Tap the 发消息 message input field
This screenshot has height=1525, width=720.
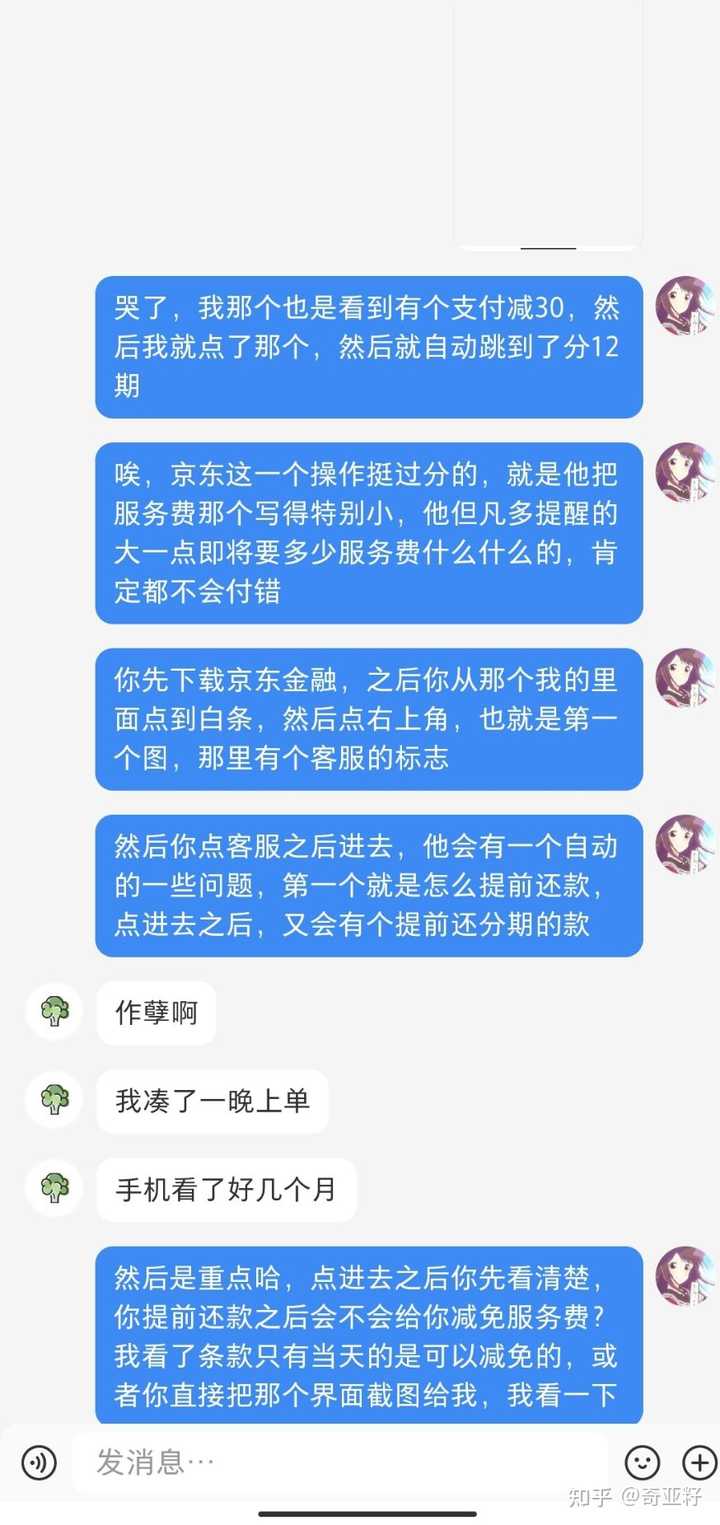click(340, 1462)
